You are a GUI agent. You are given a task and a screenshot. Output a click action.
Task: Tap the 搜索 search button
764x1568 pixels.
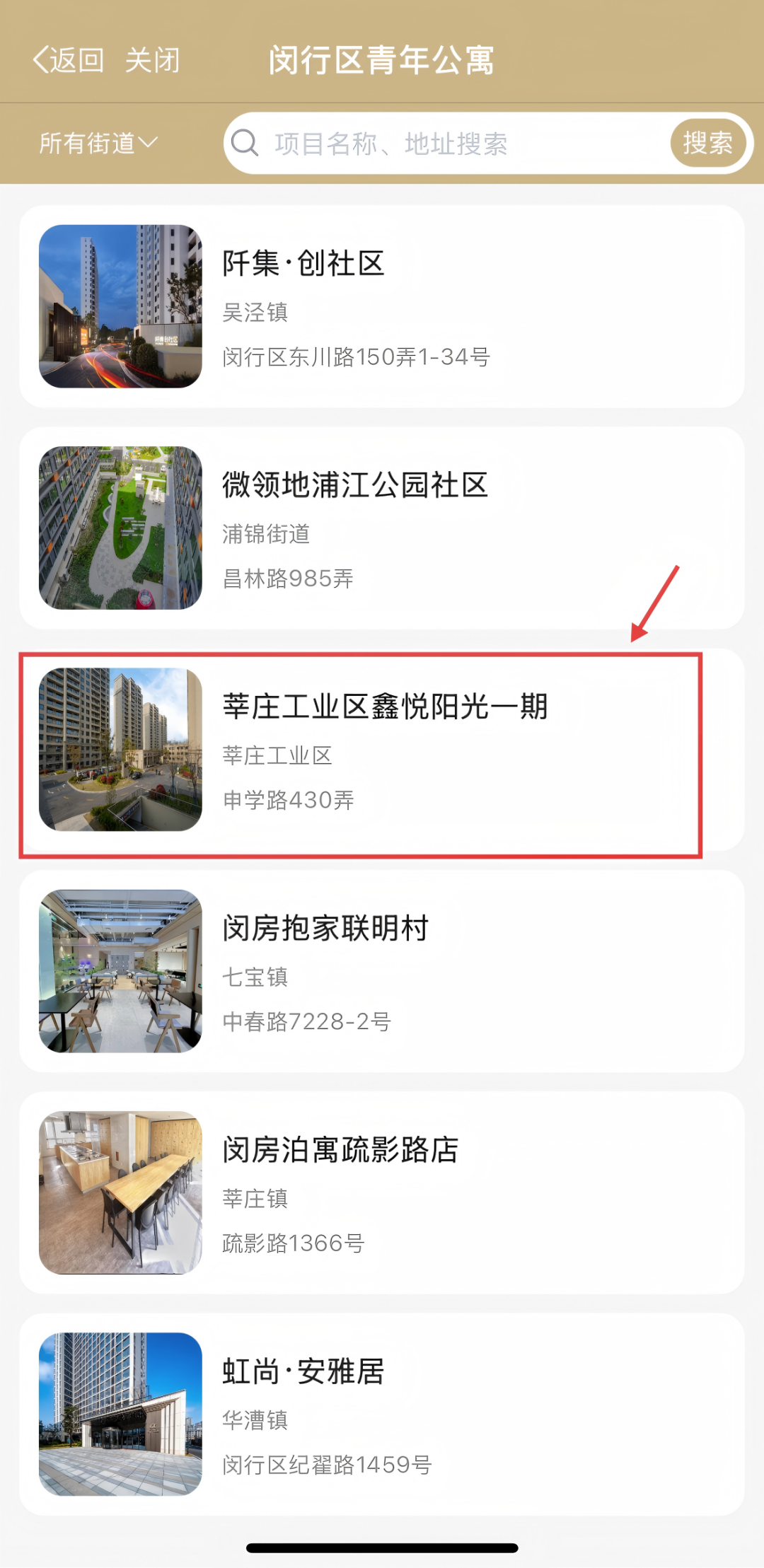[710, 144]
